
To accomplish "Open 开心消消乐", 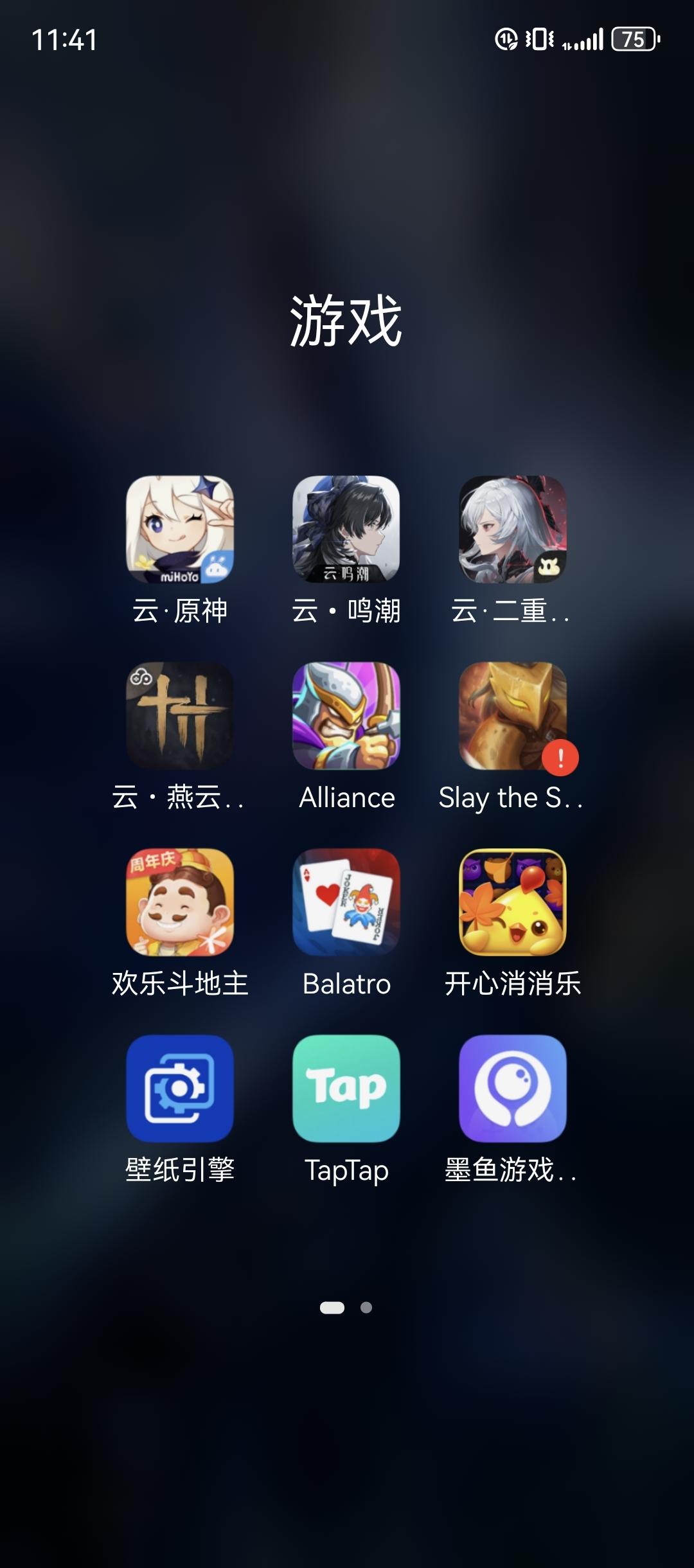I will click(513, 902).
